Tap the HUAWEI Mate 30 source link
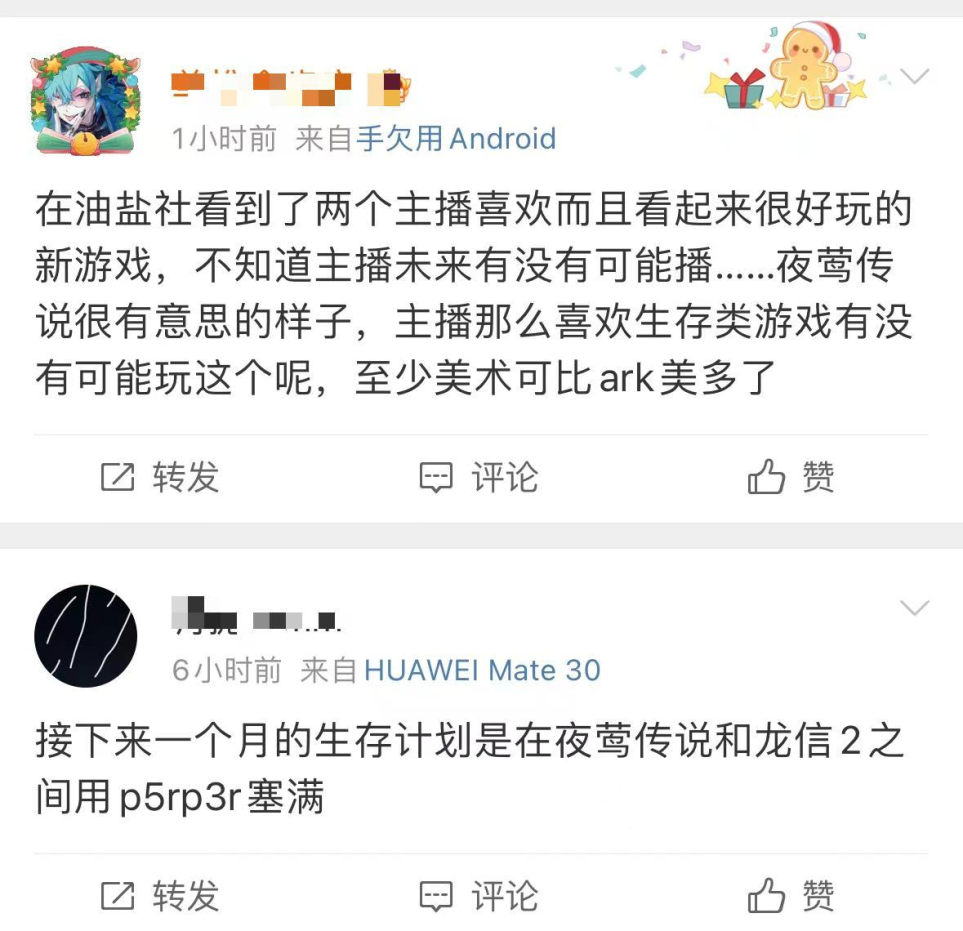 tap(482, 670)
